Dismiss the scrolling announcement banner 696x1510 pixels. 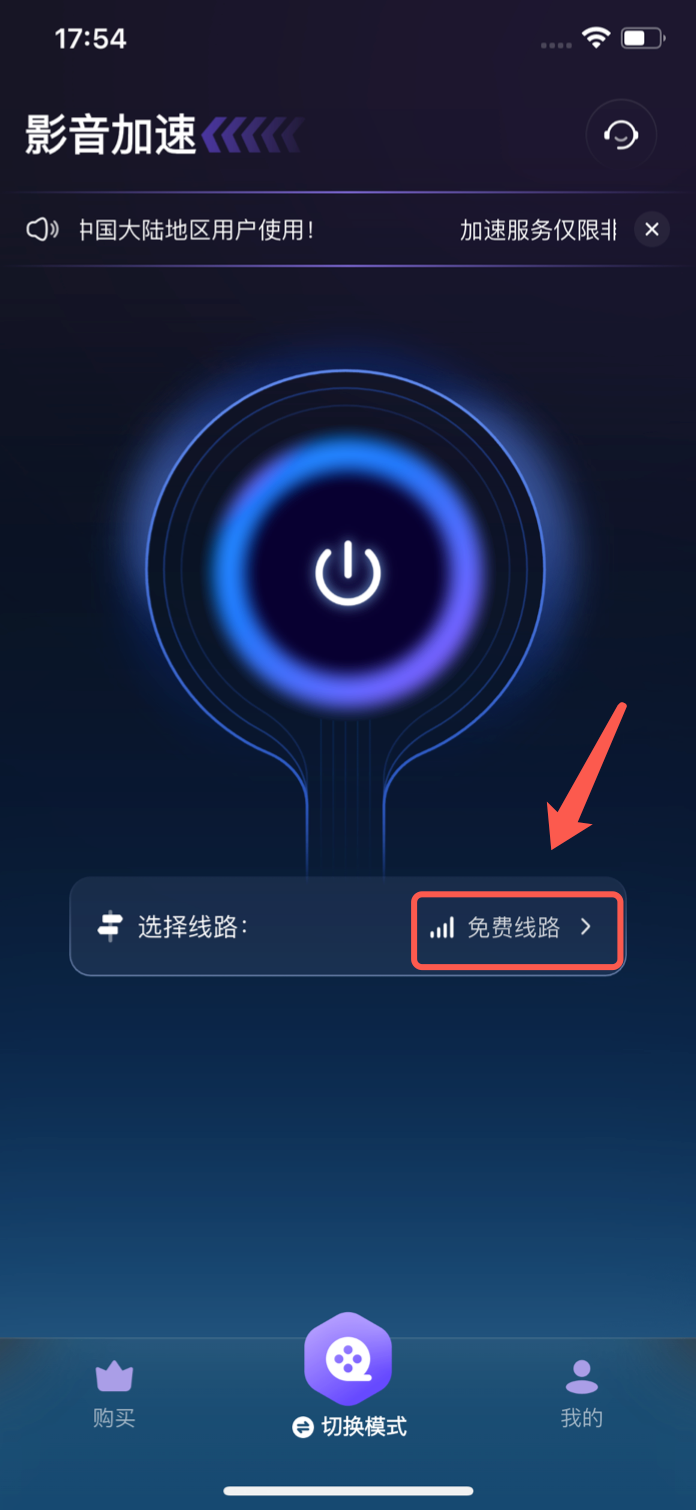pyautogui.click(x=652, y=230)
